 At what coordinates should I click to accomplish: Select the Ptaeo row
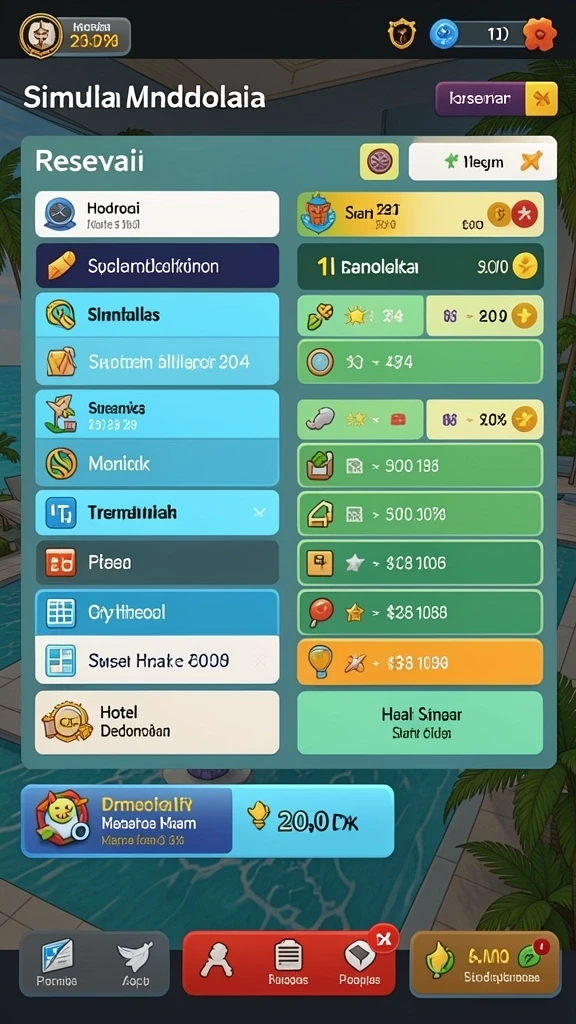[157, 562]
